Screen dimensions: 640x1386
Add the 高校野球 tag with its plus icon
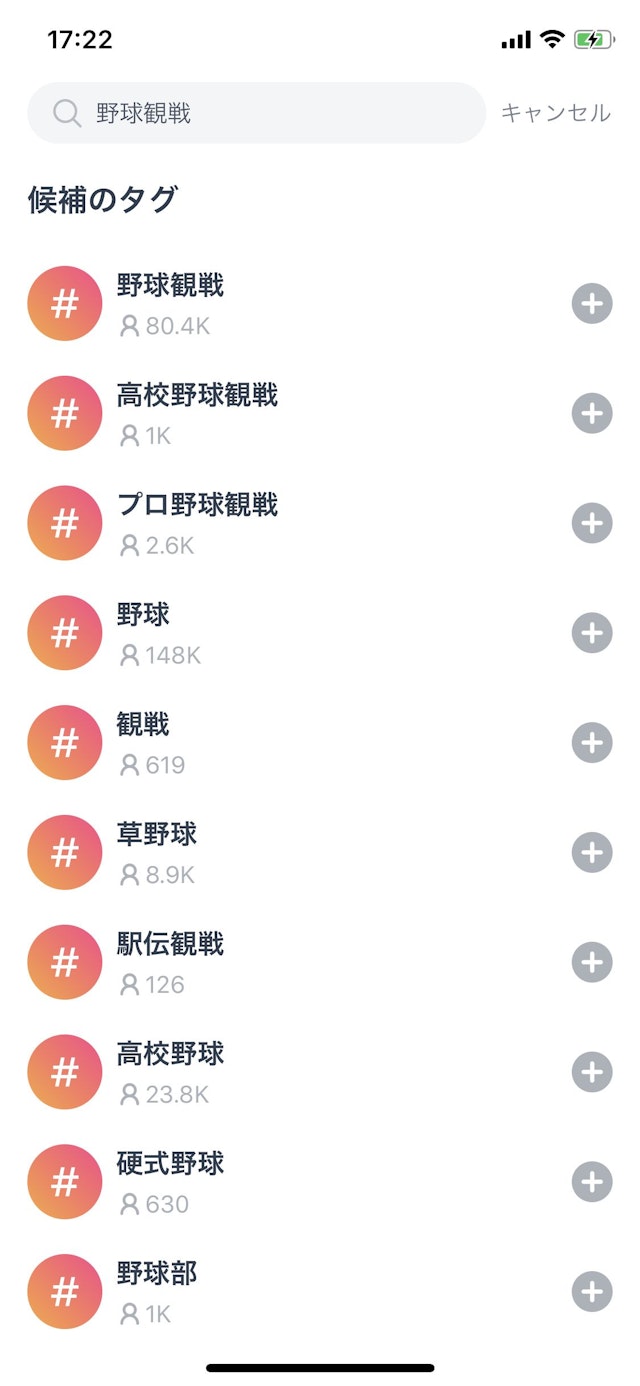[x=592, y=1073]
